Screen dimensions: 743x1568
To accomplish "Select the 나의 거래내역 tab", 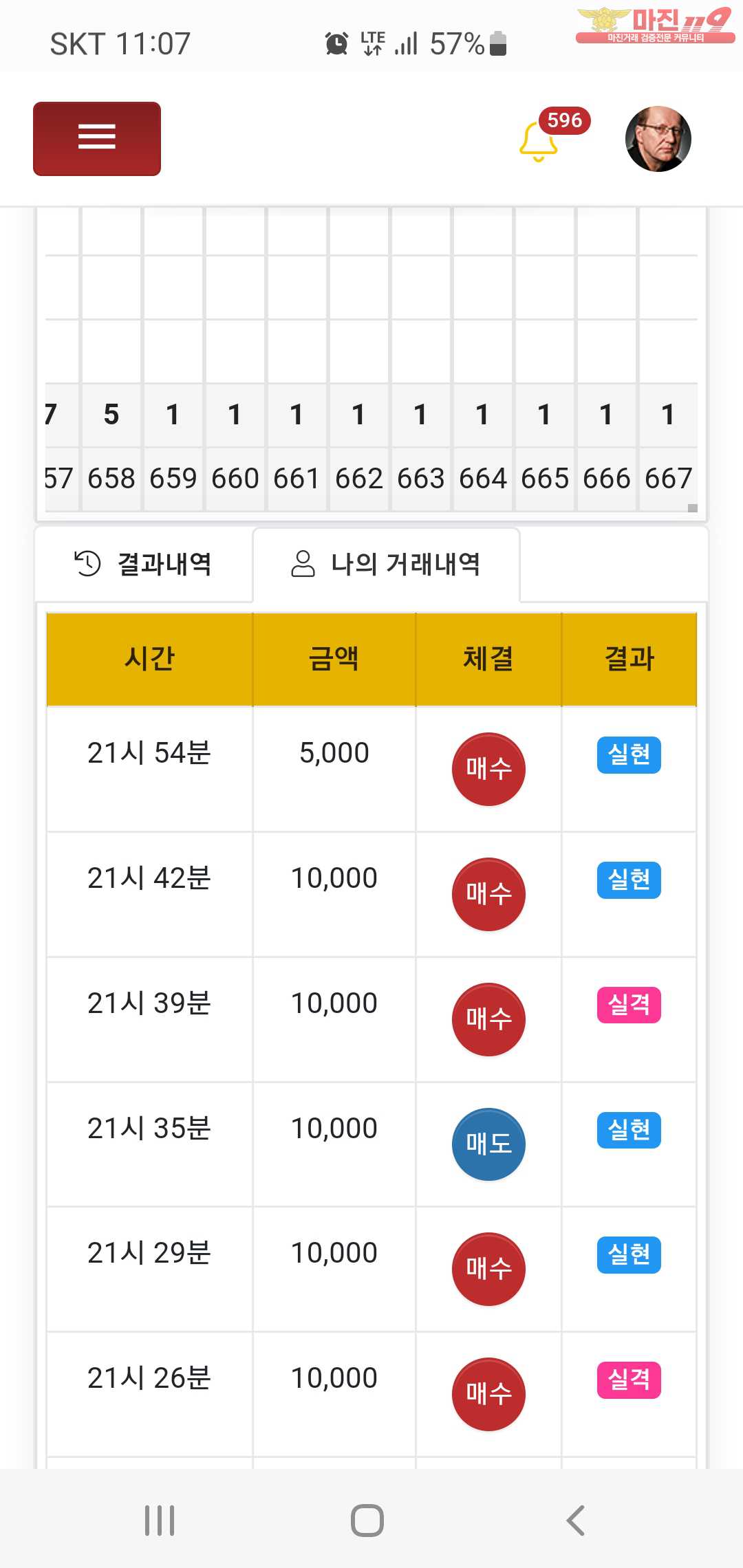I will (x=386, y=564).
